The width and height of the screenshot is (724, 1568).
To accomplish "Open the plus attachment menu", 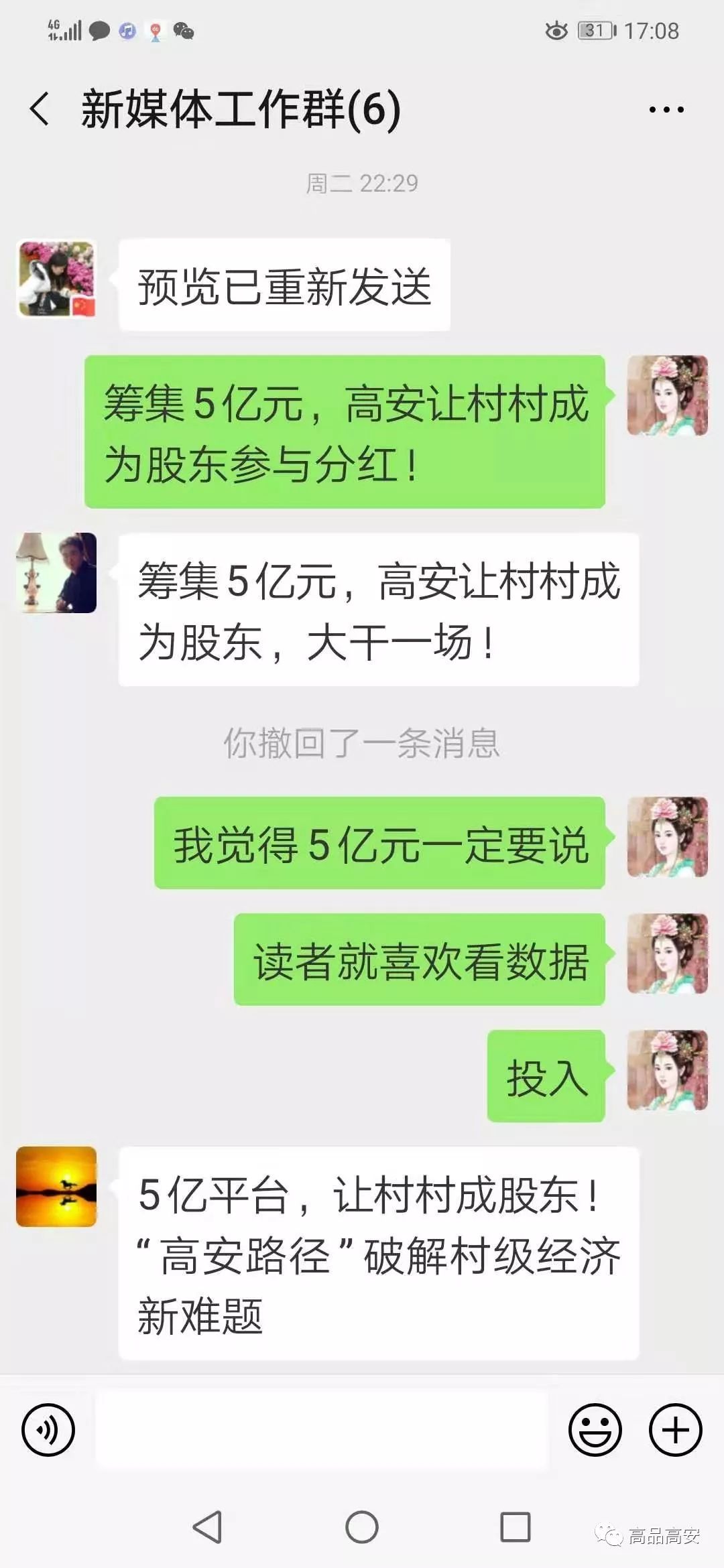I will click(x=675, y=1429).
